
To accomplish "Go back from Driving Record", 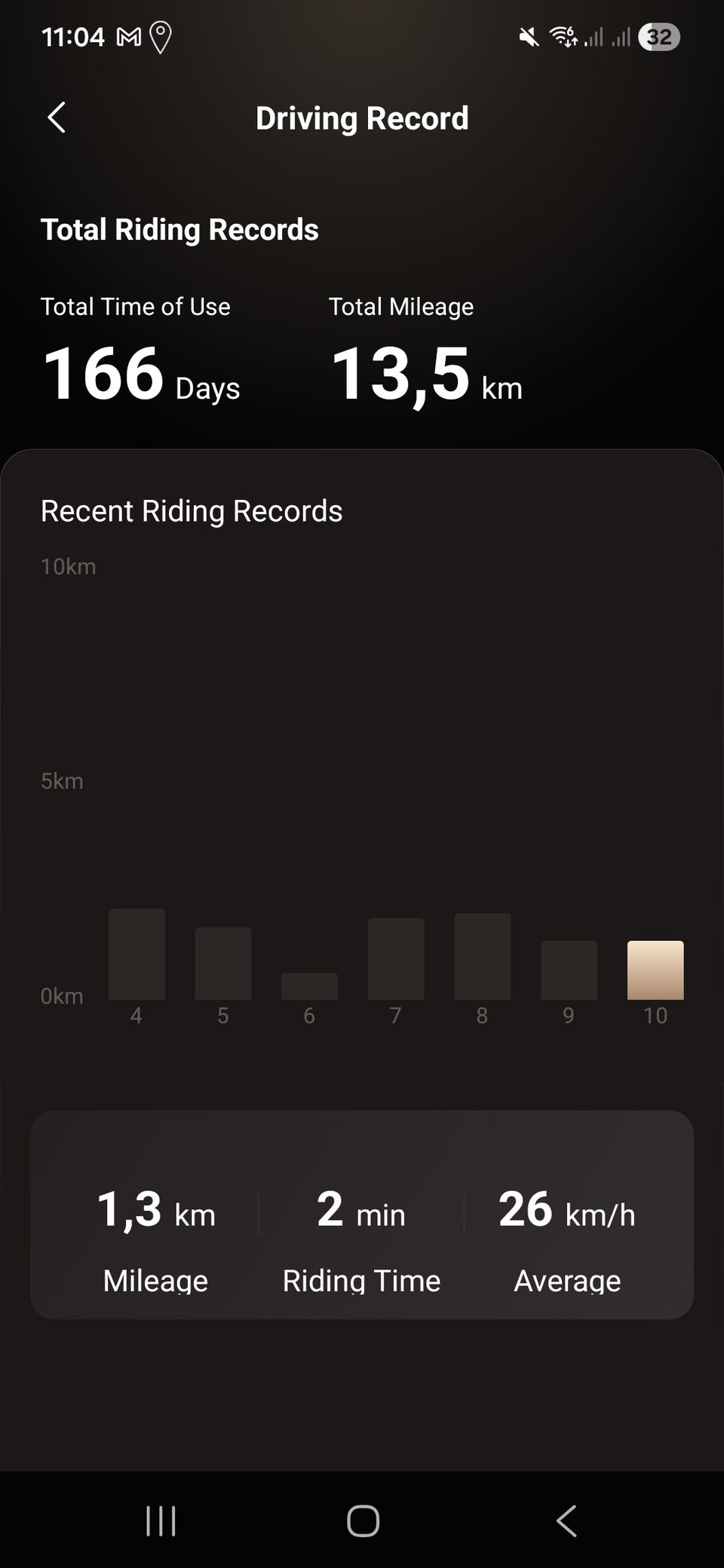I will tap(57, 118).
